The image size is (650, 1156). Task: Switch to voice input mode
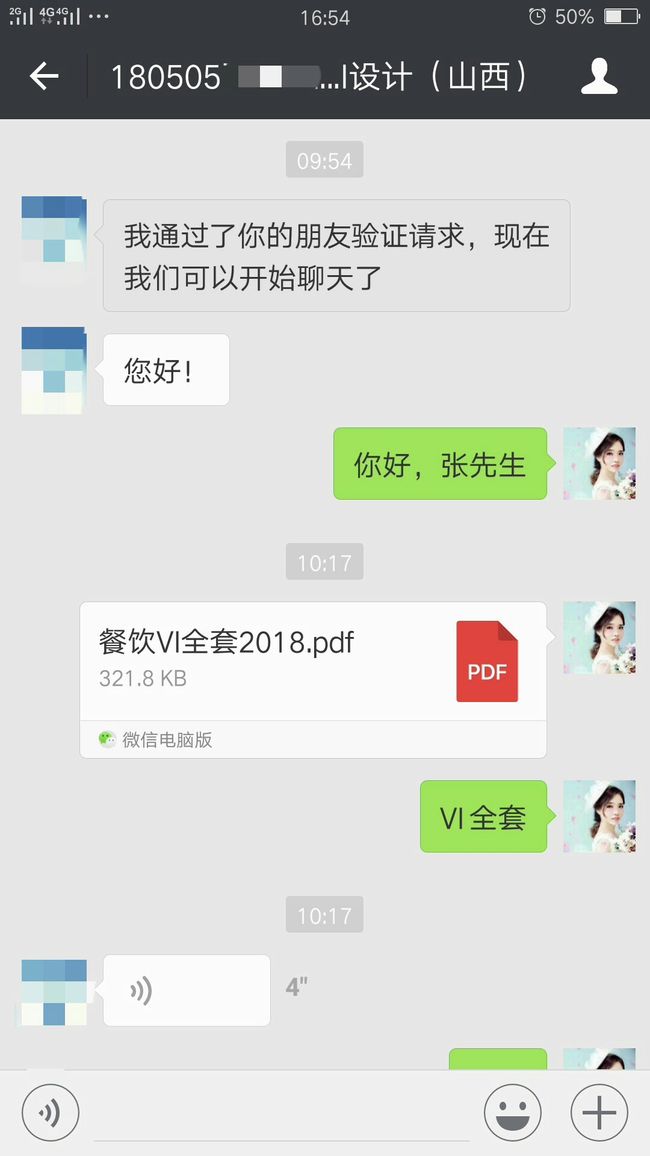tap(50, 1113)
